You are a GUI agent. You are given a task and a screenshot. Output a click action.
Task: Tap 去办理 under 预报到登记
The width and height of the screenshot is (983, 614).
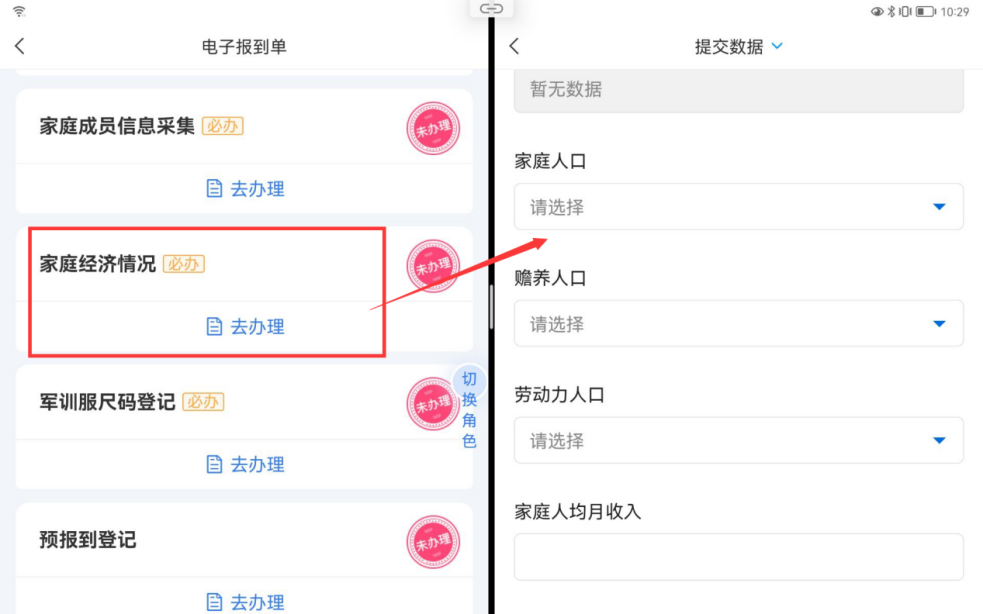(246, 602)
